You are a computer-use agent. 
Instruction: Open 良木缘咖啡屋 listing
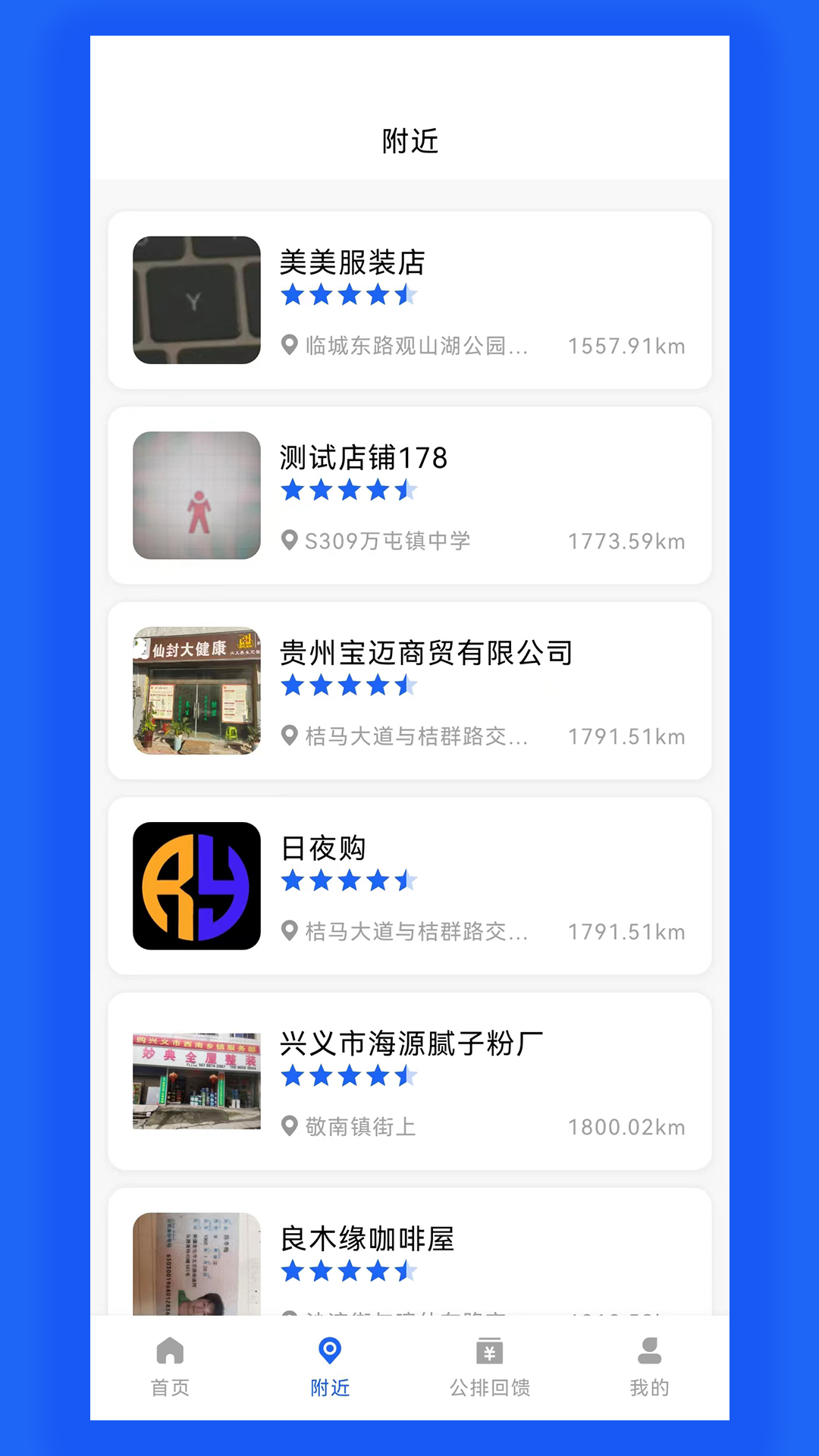pyautogui.click(x=409, y=1259)
